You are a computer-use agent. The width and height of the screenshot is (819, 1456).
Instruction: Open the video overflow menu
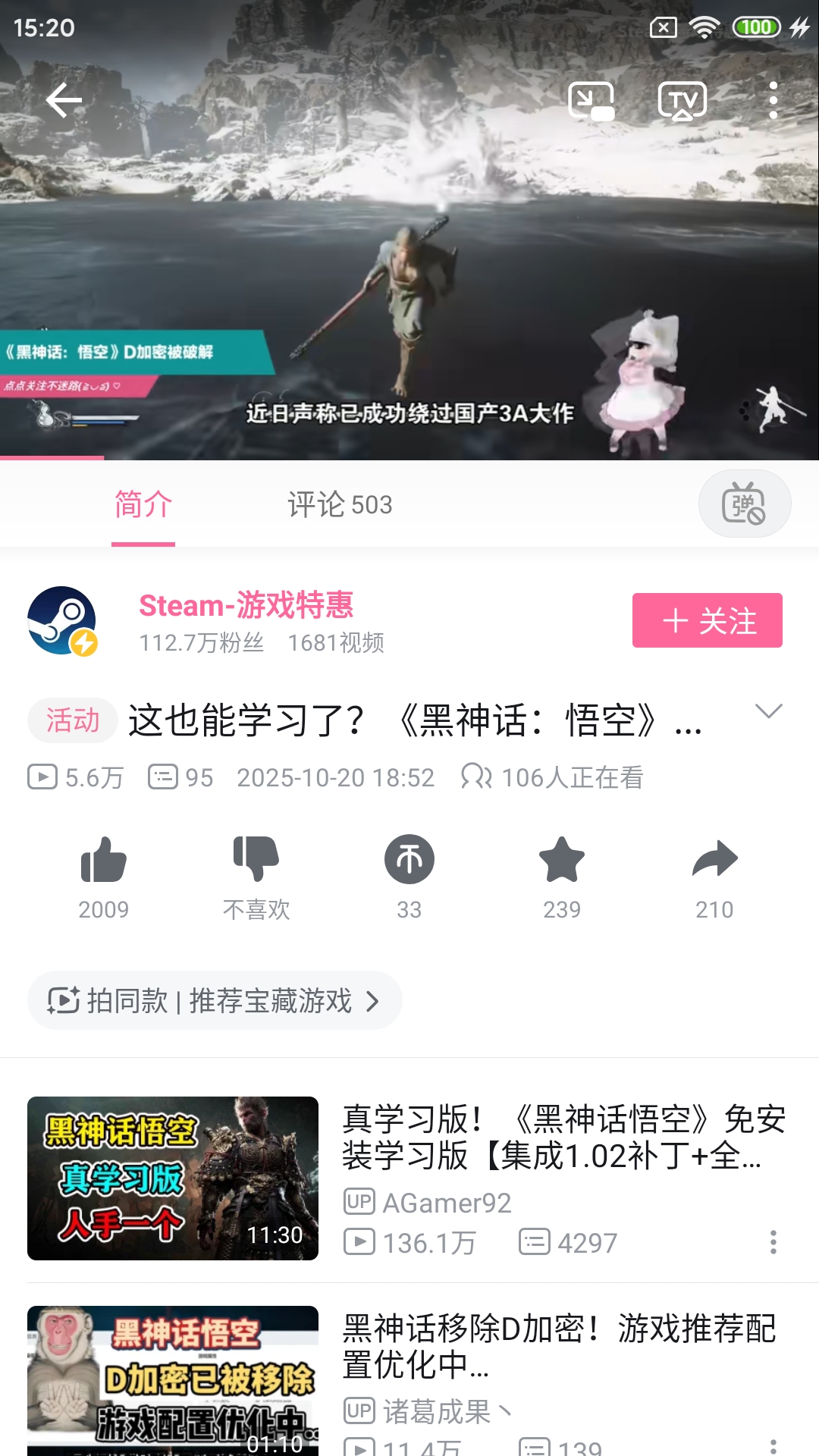point(773,101)
